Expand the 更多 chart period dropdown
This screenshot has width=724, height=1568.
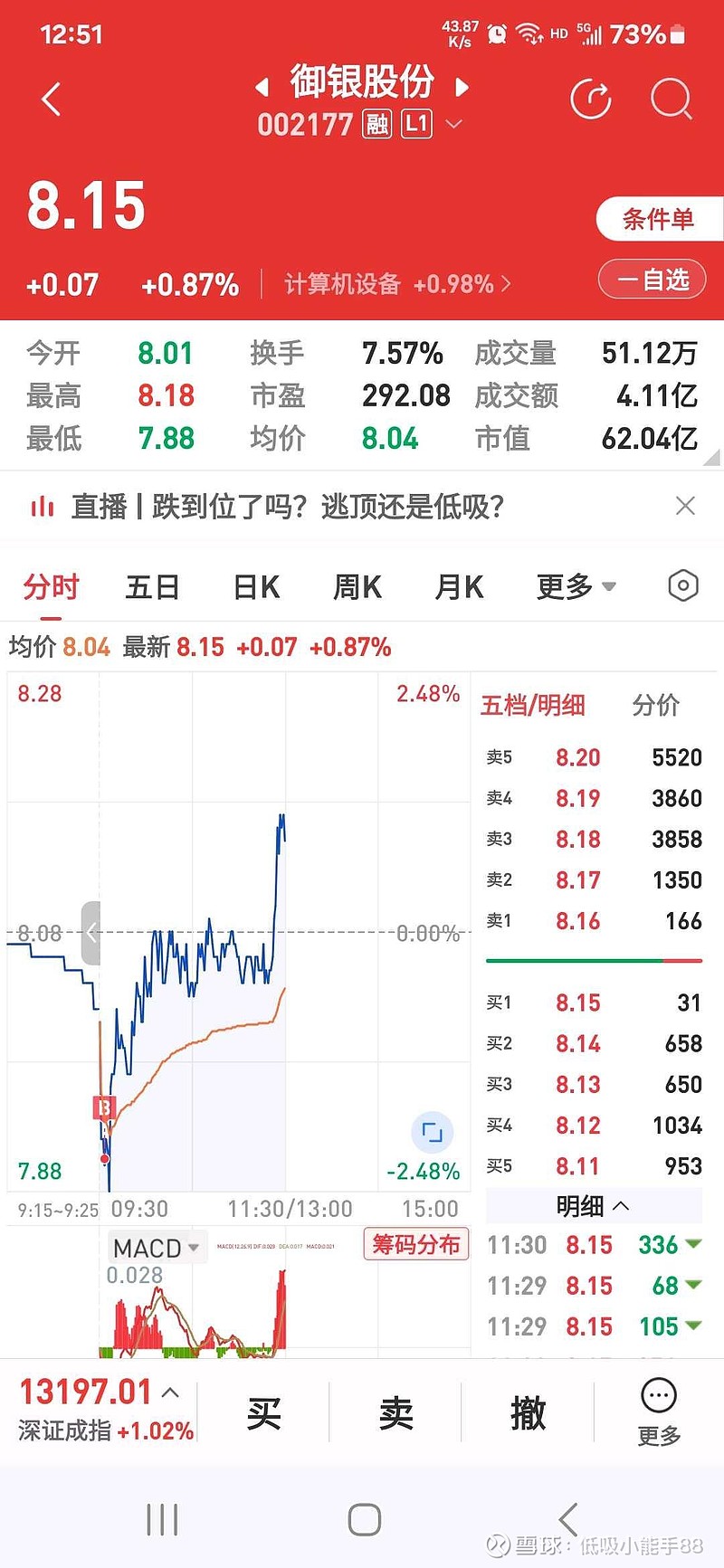[576, 587]
